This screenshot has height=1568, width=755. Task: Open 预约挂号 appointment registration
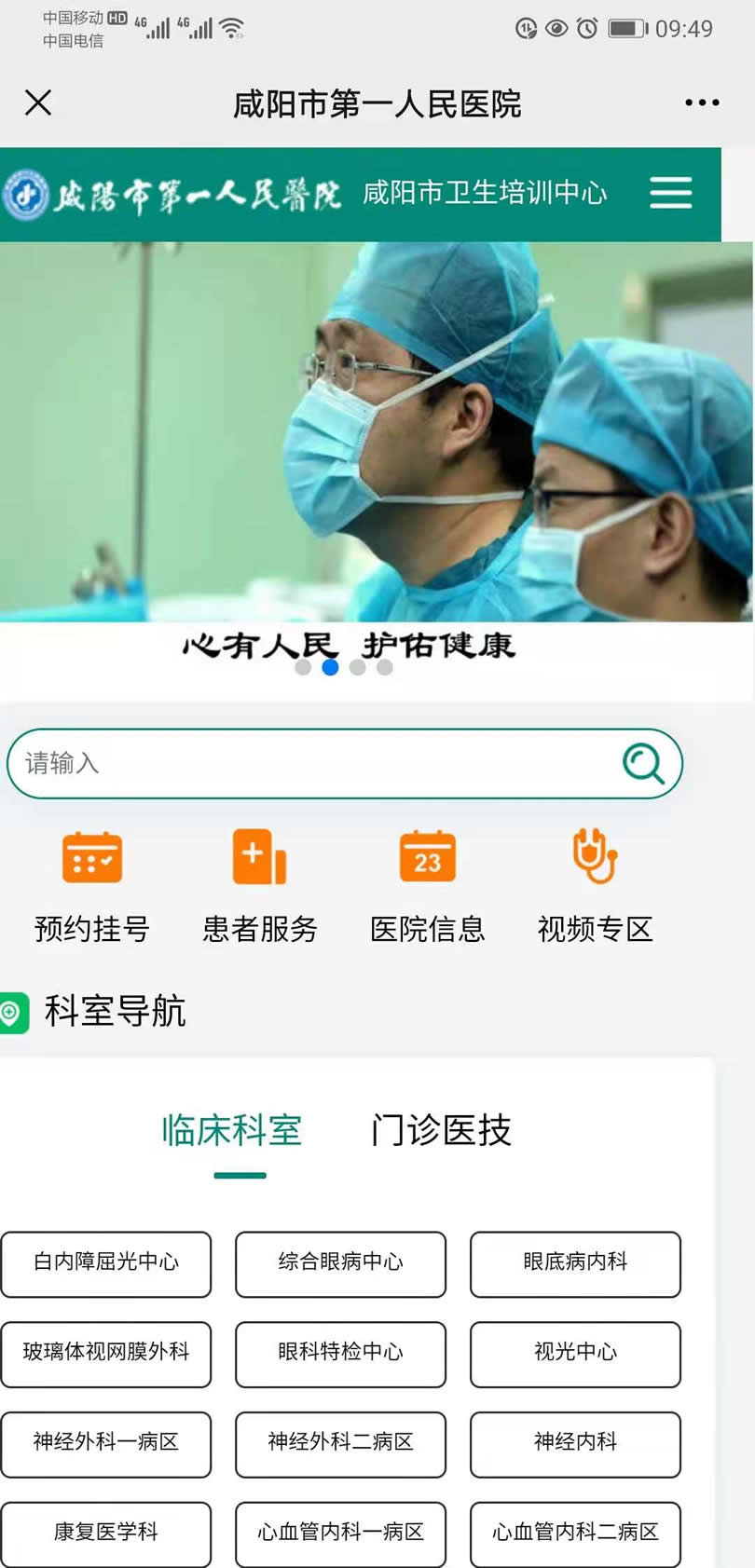(x=91, y=884)
